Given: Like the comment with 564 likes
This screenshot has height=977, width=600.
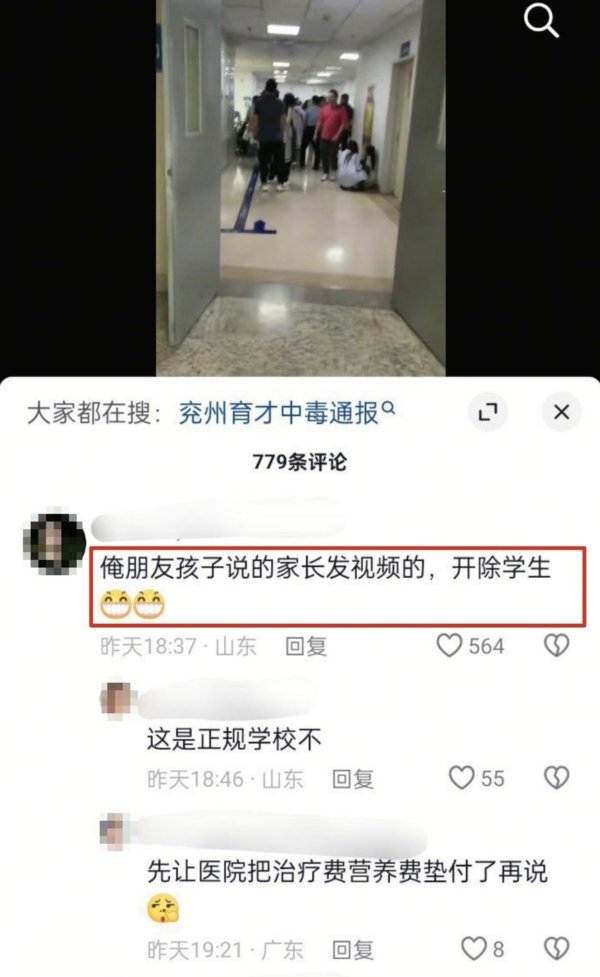Looking at the screenshot, I should point(451,646).
